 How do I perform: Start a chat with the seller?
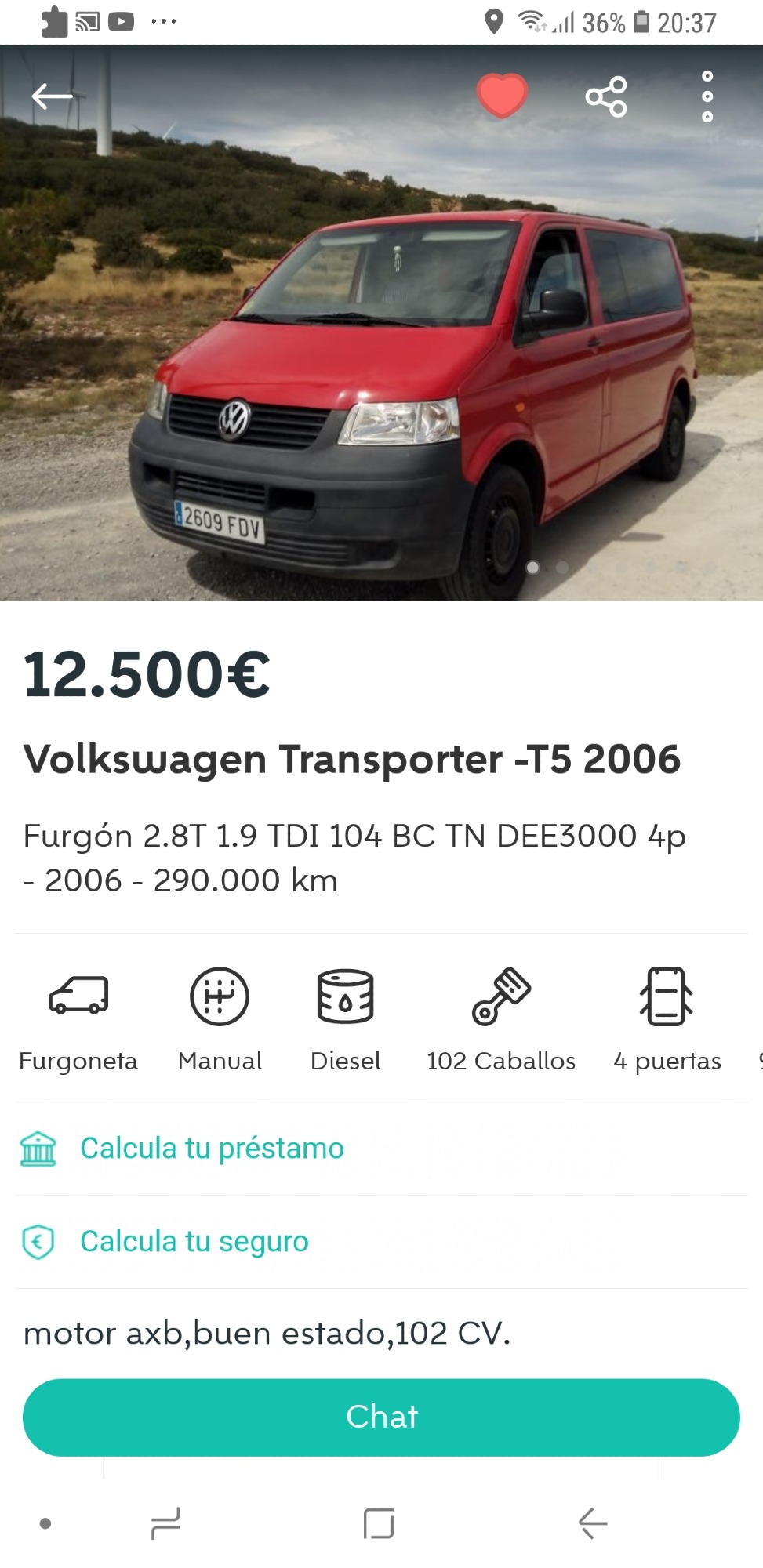coord(381,1417)
